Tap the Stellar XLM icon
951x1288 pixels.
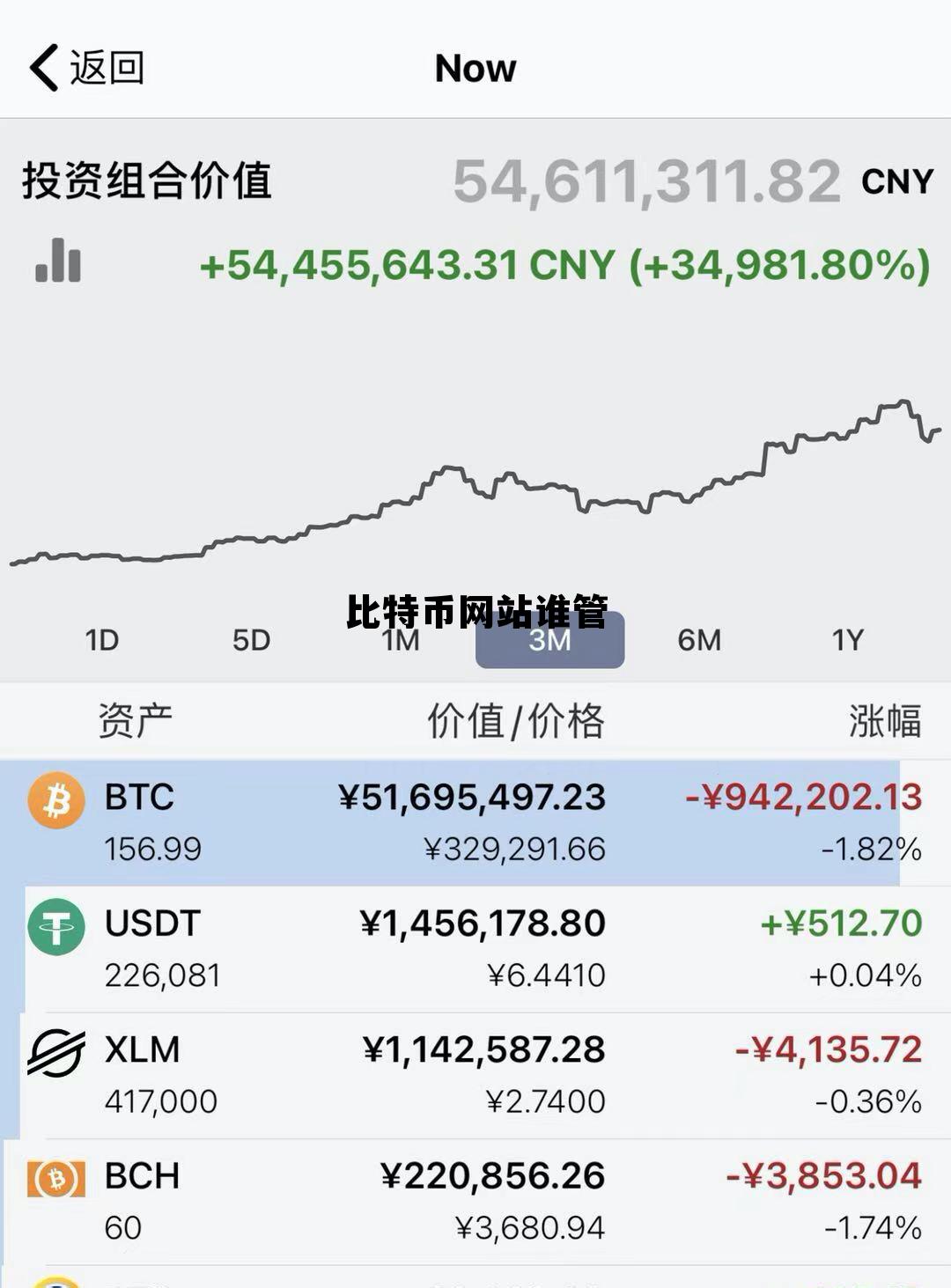point(56,1051)
